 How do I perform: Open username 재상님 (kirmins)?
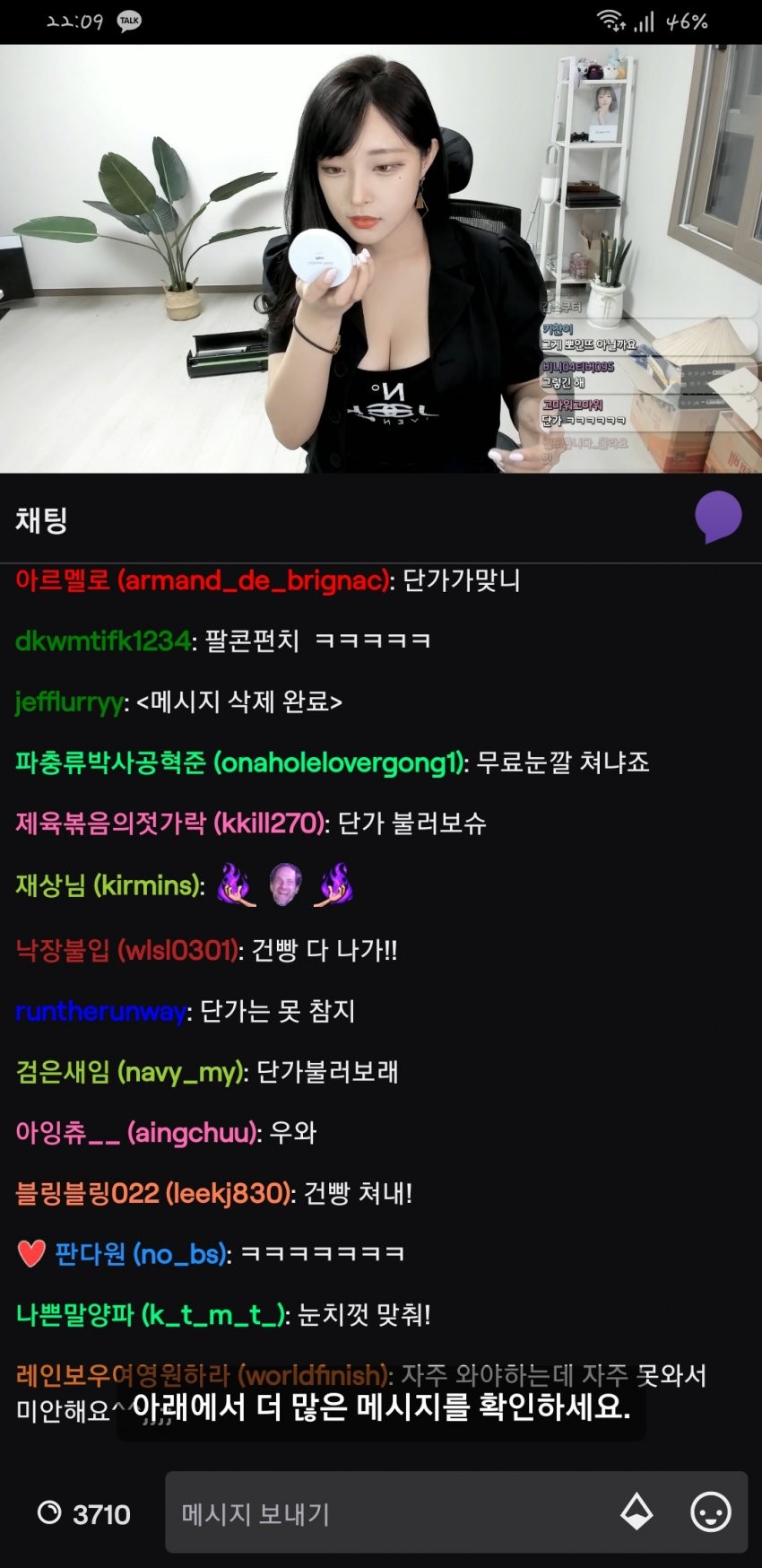(108, 886)
